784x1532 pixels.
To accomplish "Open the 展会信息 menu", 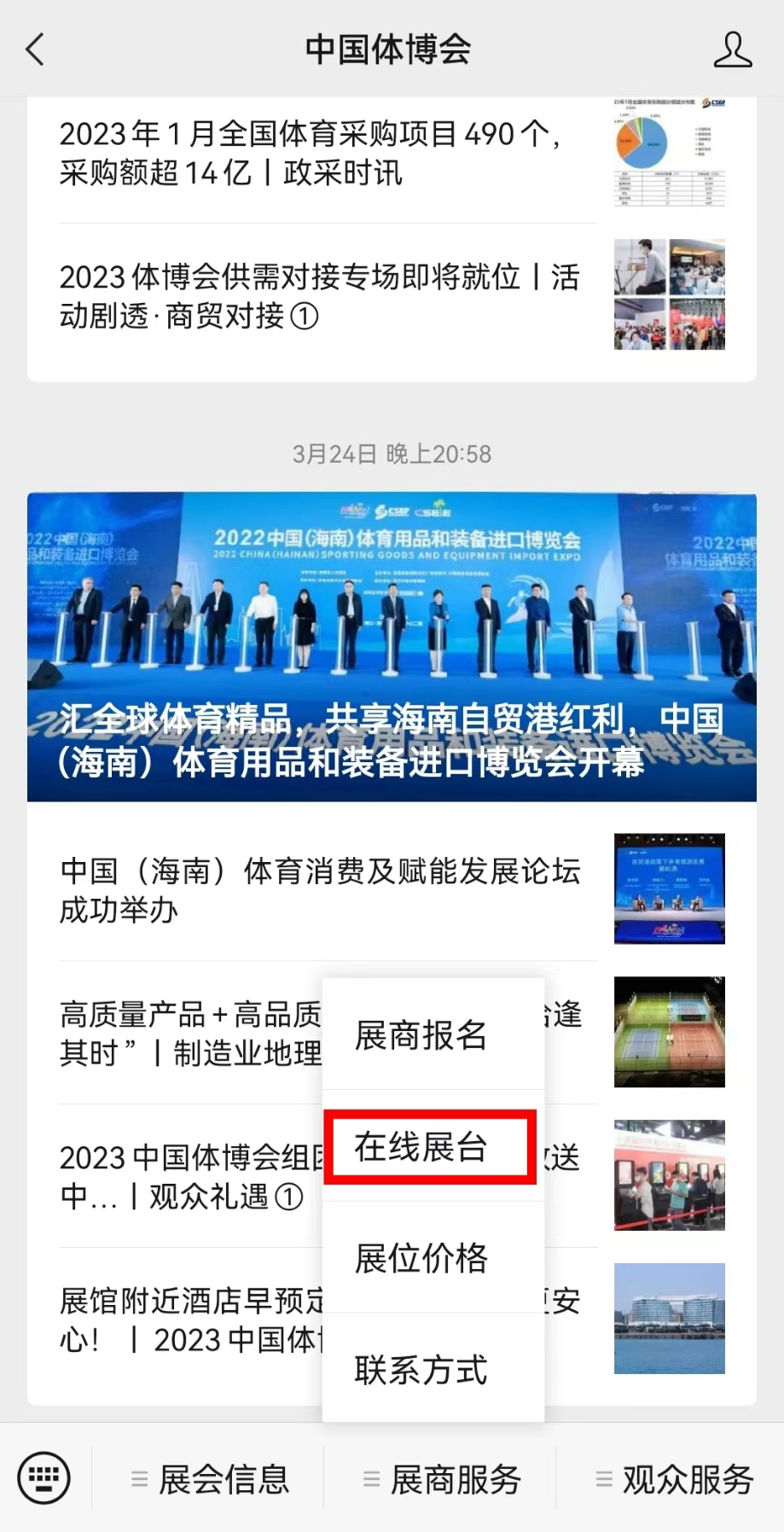I will (x=210, y=1479).
